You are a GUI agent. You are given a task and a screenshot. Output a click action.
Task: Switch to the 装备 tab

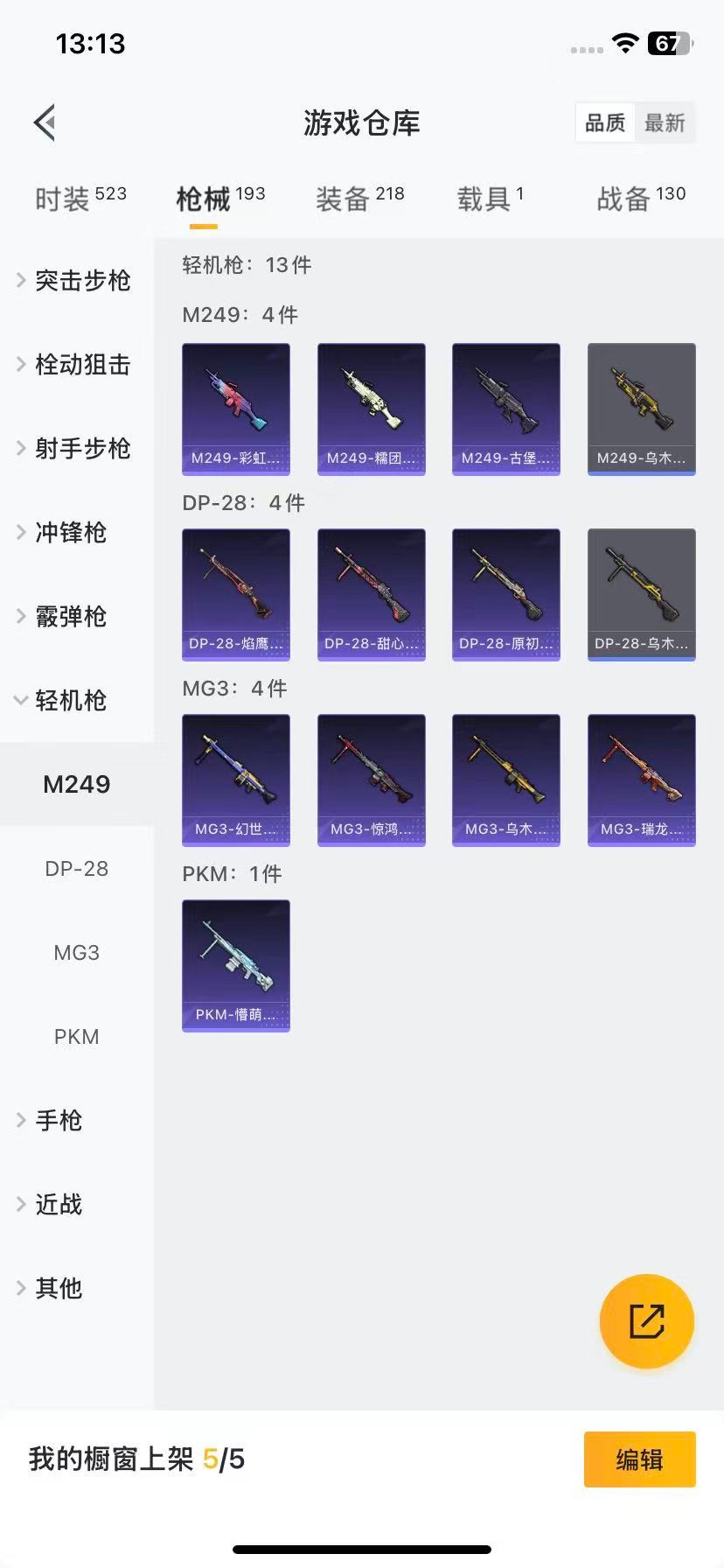[359, 199]
